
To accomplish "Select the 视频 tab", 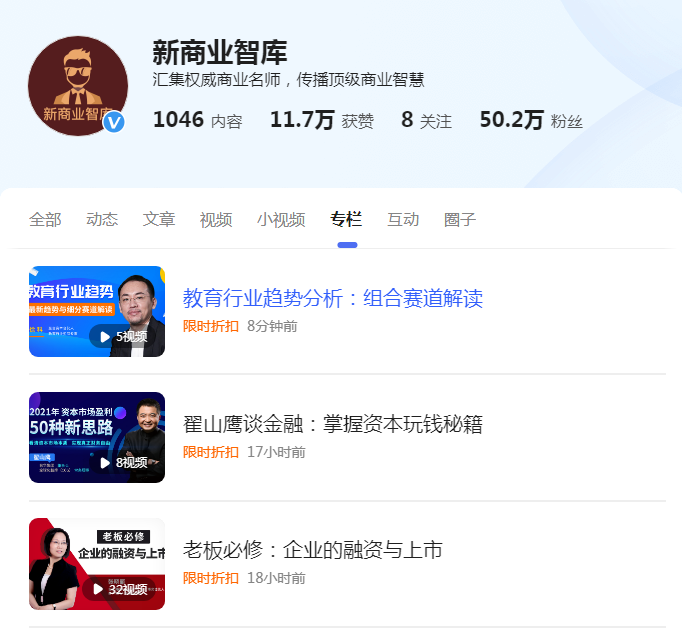I will 216,220.
